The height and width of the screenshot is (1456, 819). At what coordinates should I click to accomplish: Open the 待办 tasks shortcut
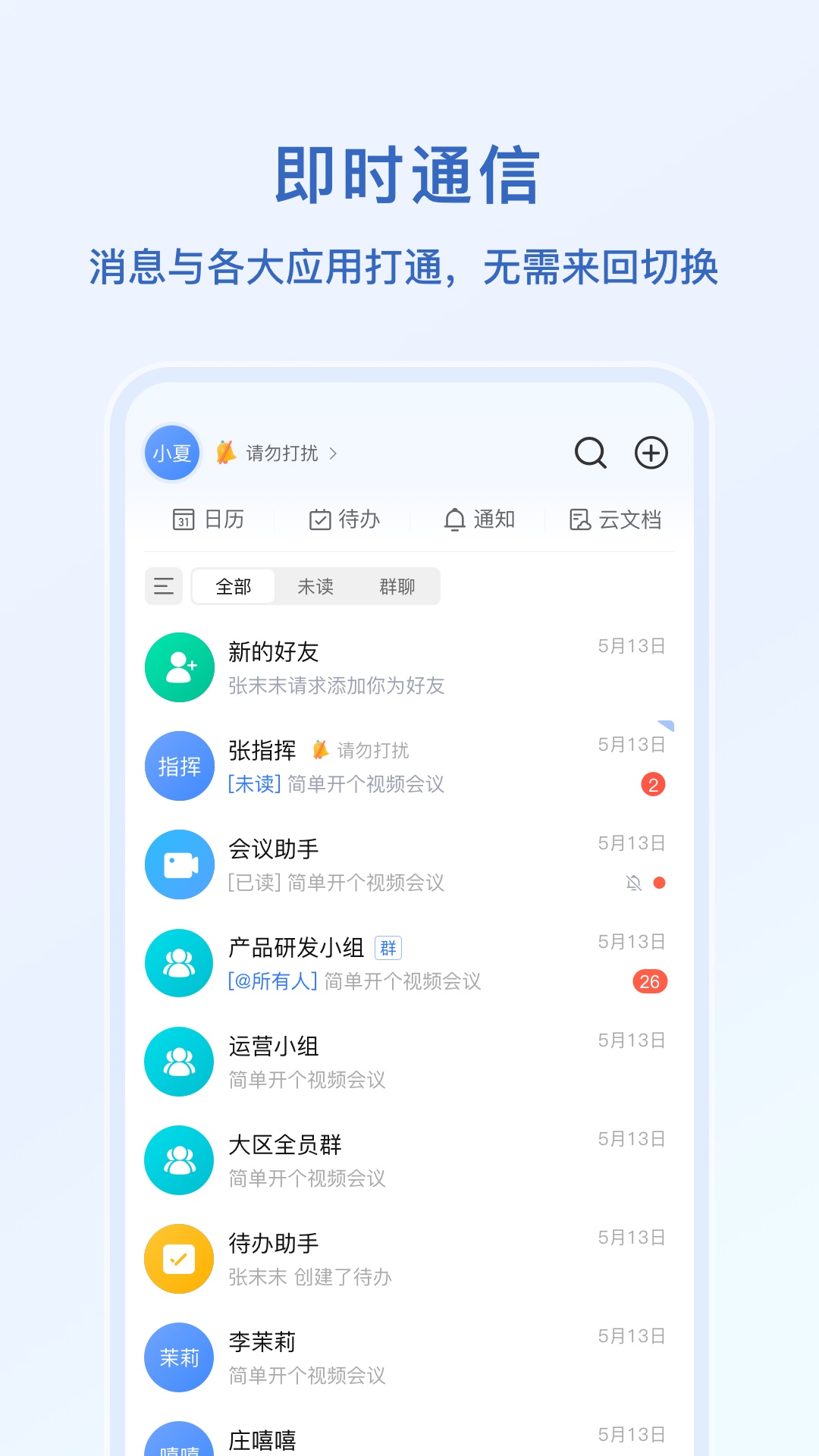click(x=345, y=519)
